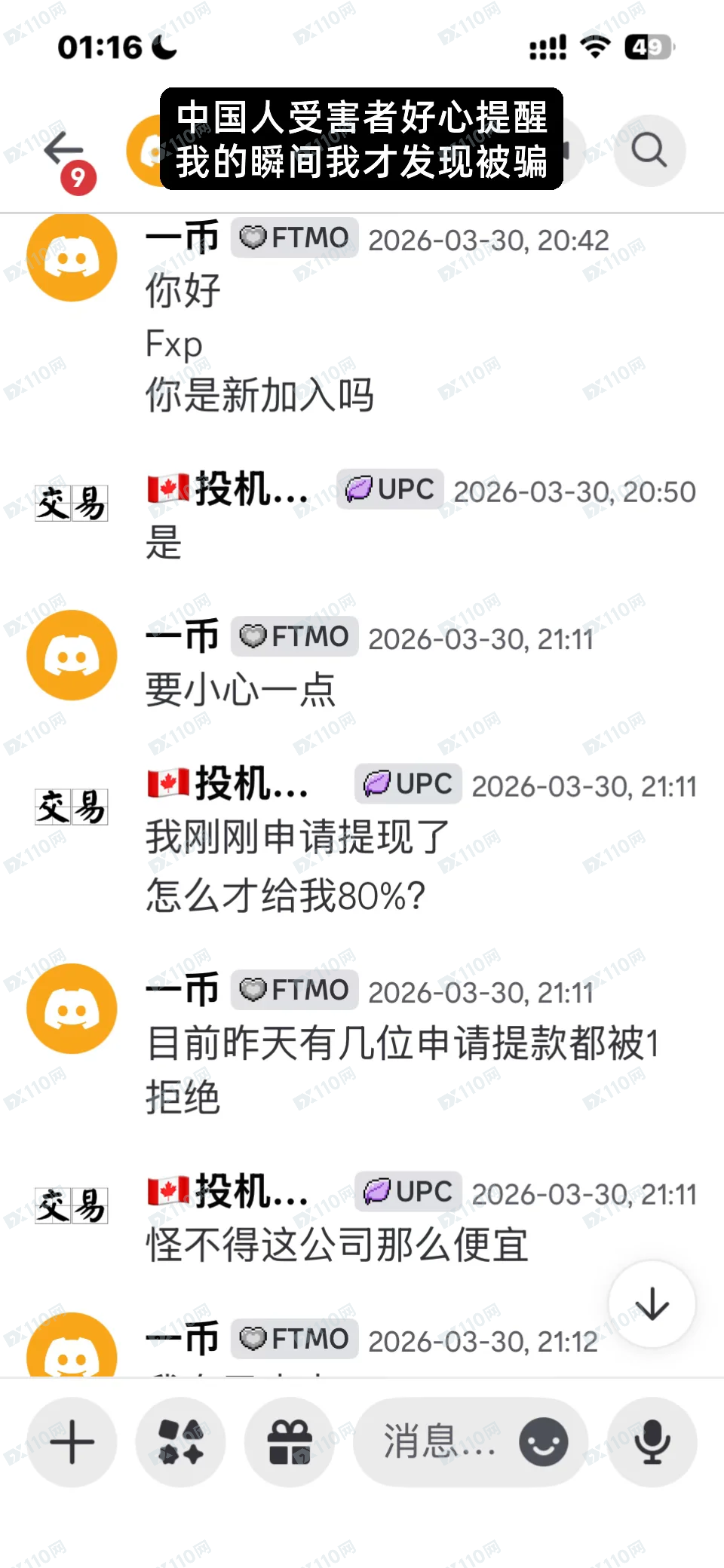The height and width of the screenshot is (1568, 724).
Task: Open the gift icon
Action: 290,1442
